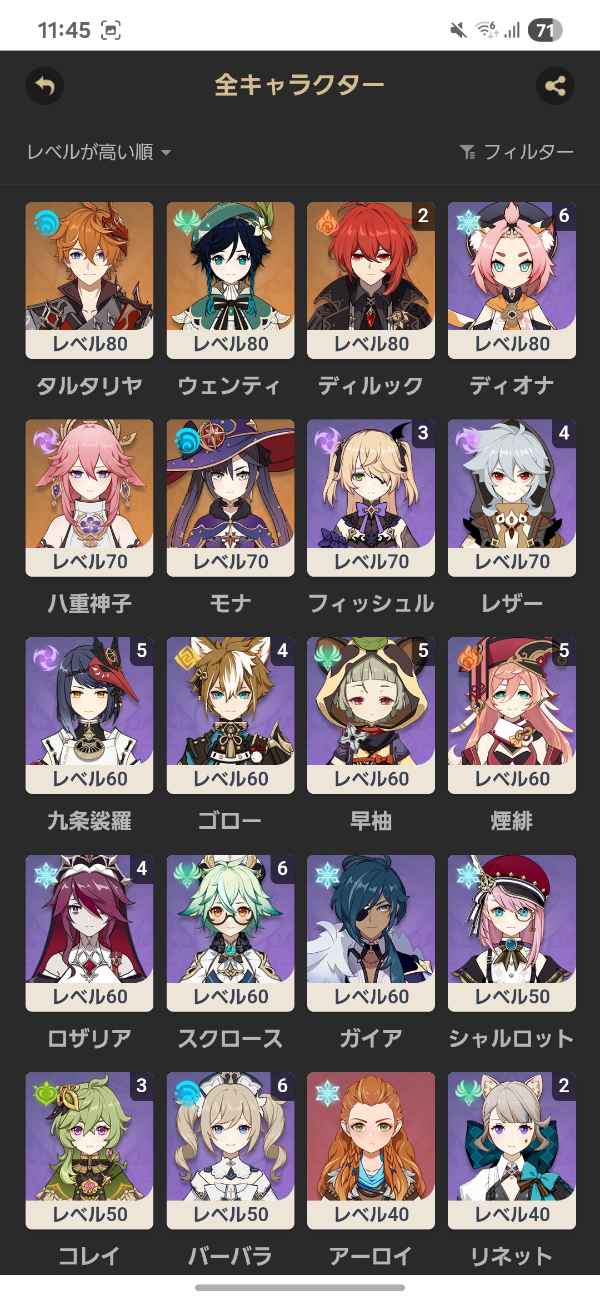View モナ character details
Screen dimensions: 600x1300
(x=230, y=497)
